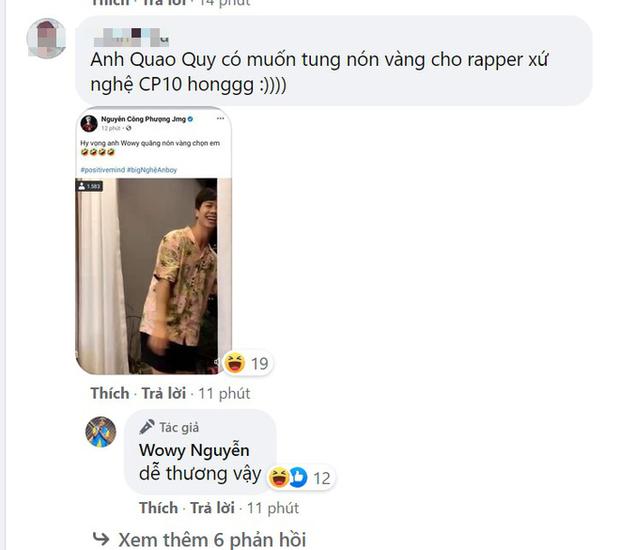Like Wowy Nguyễn's reply "dễ thương vậy"
Screen dimensions: 620x550
point(158,507)
